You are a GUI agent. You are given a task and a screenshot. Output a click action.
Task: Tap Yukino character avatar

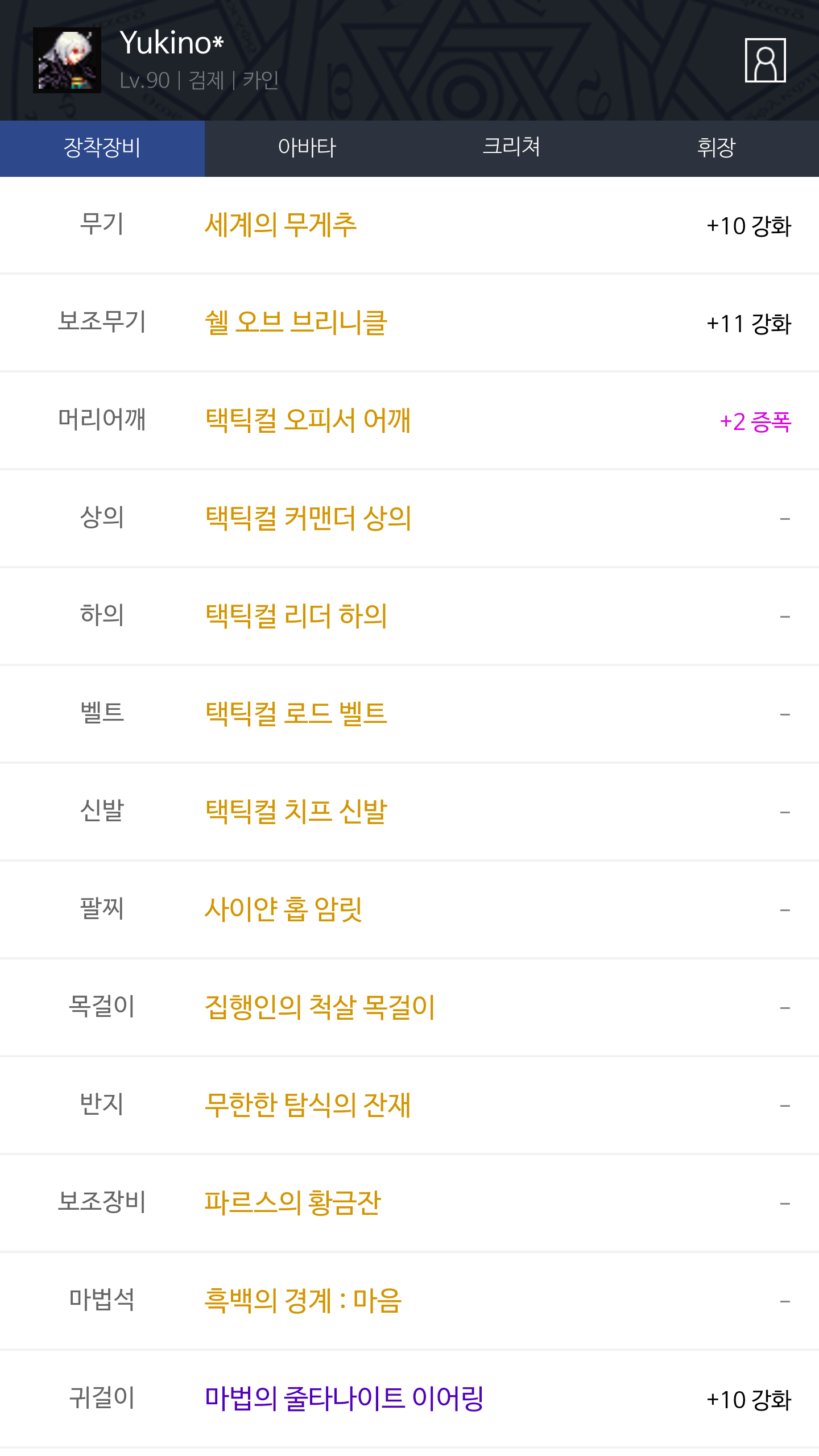[x=67, y=60]
